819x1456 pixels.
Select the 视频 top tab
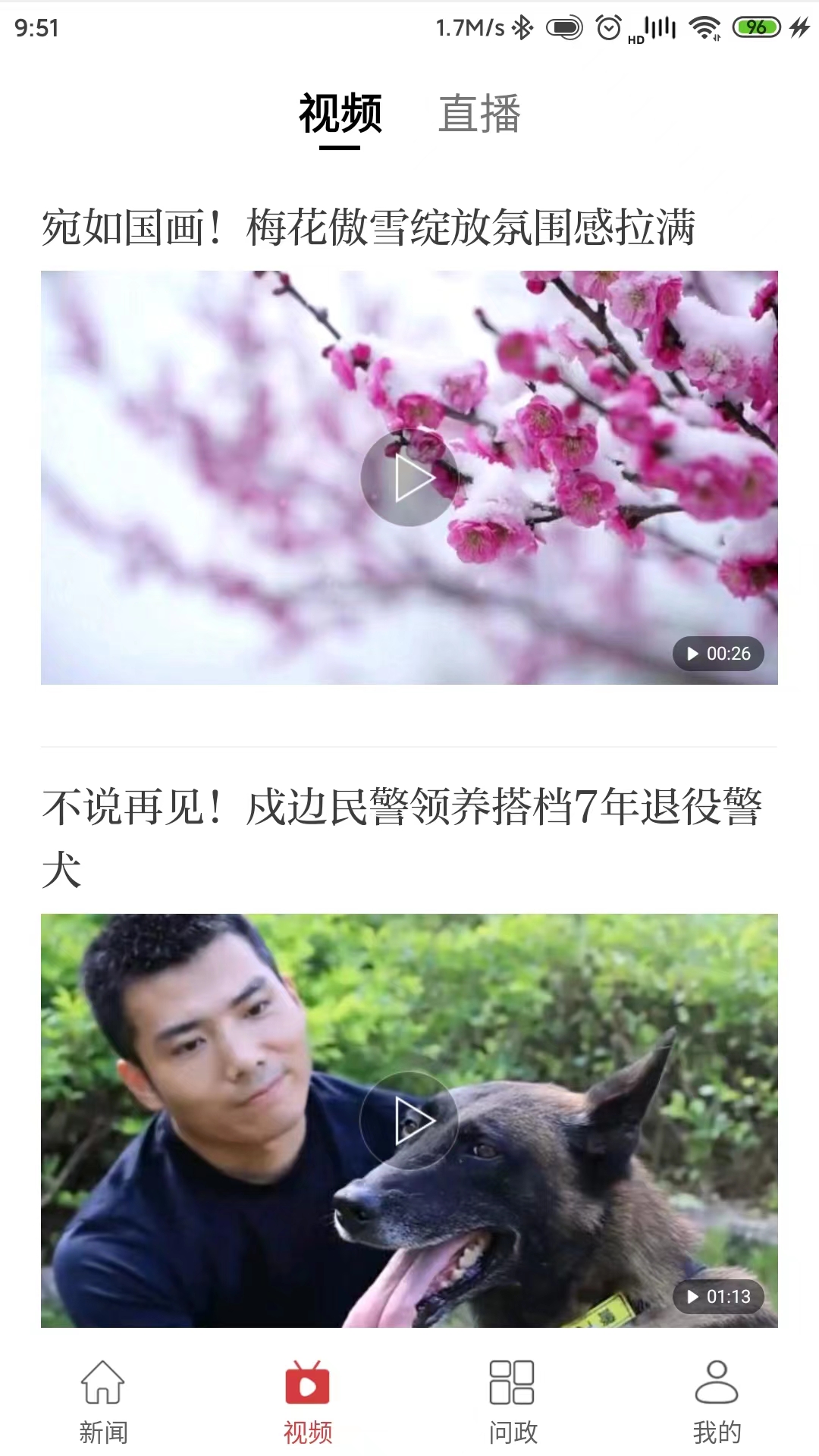(x=340, y=115)
